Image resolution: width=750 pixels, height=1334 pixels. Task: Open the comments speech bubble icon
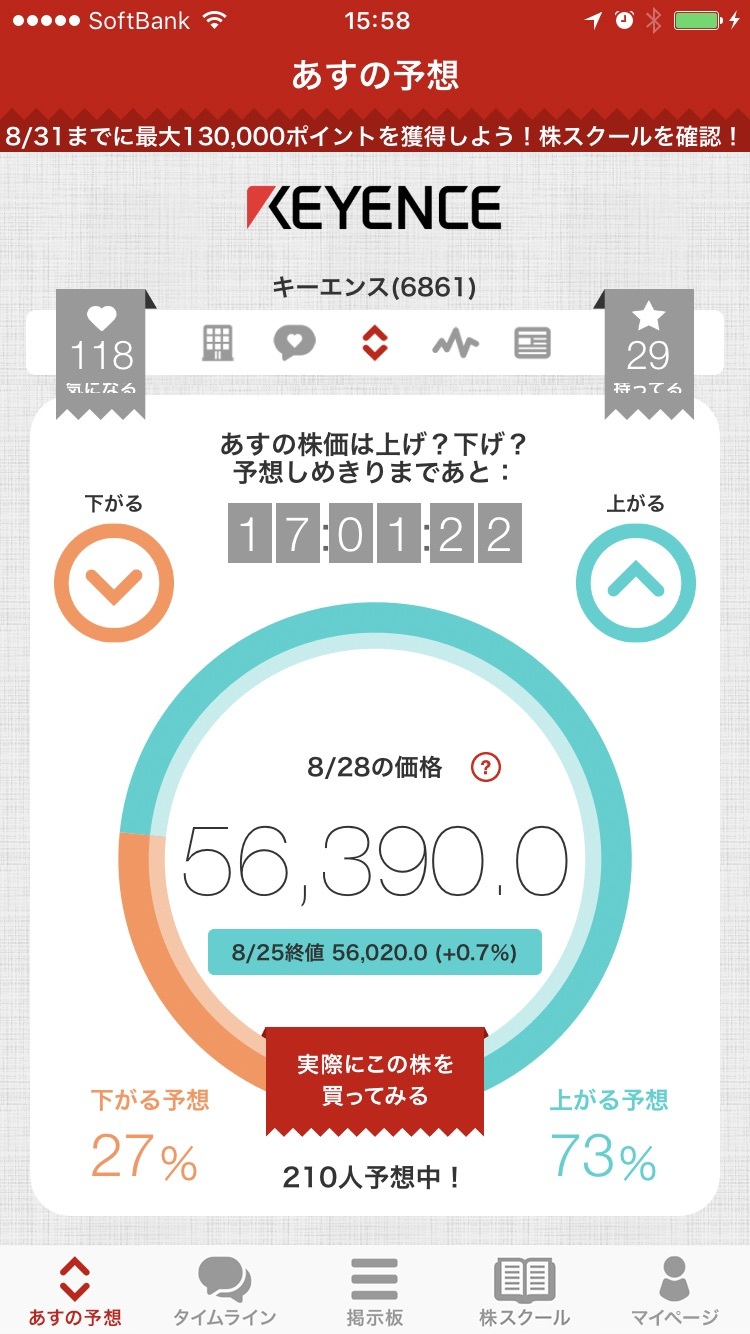click(294, 343)
